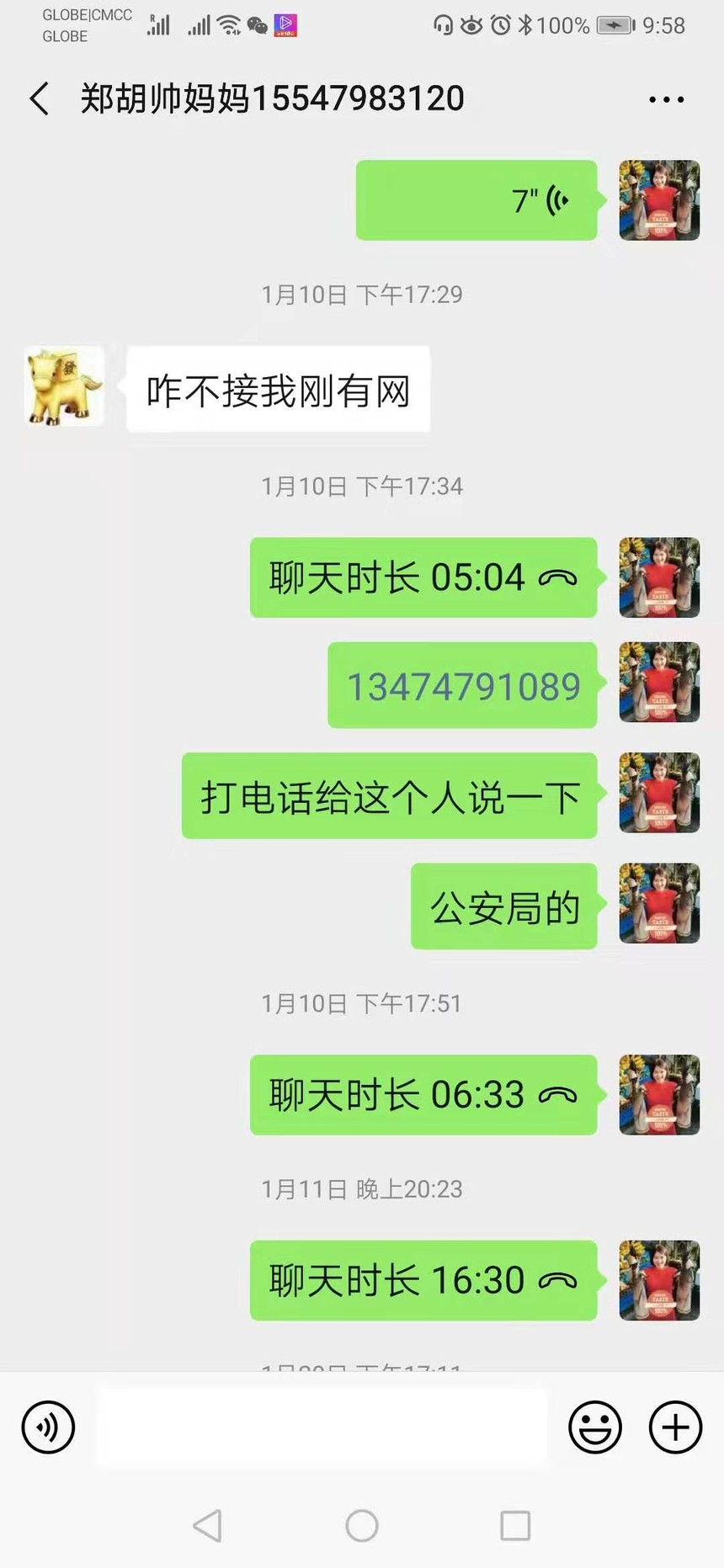Redial from the 06:33 call record
Viewport: 724px width, 1568px height.
(x=423, y=1094)
